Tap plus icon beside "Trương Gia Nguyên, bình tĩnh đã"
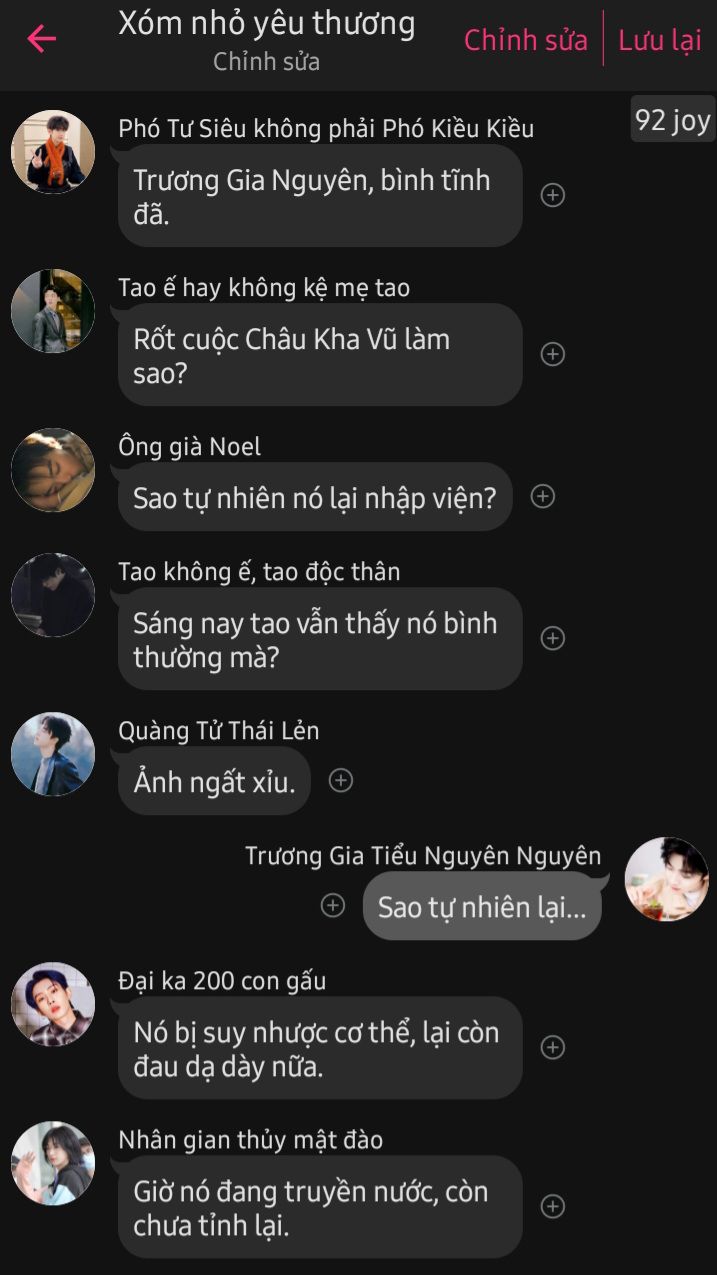 coord(552,195)
